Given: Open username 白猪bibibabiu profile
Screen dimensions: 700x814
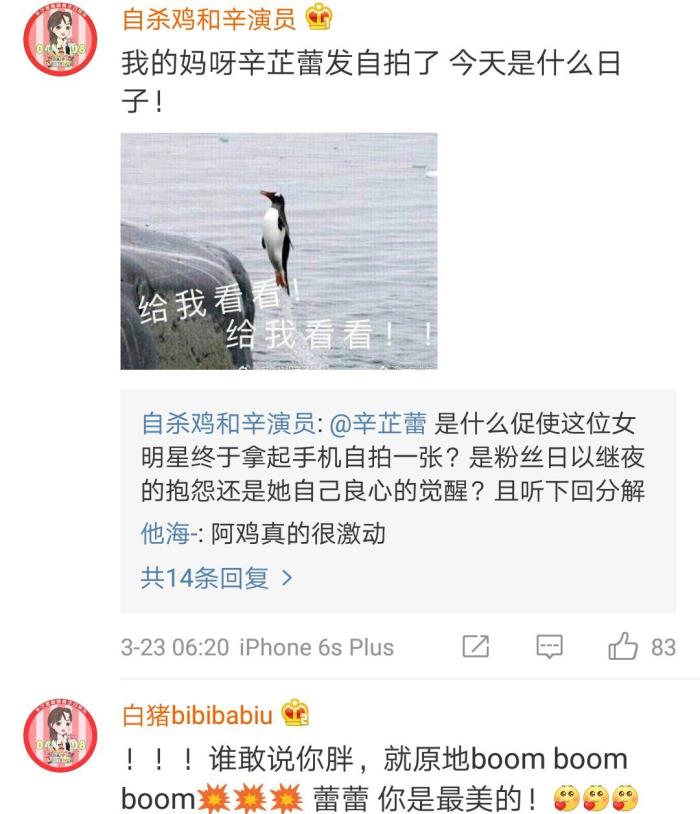Looking at the screenshot, I should (x=199, y=714).
